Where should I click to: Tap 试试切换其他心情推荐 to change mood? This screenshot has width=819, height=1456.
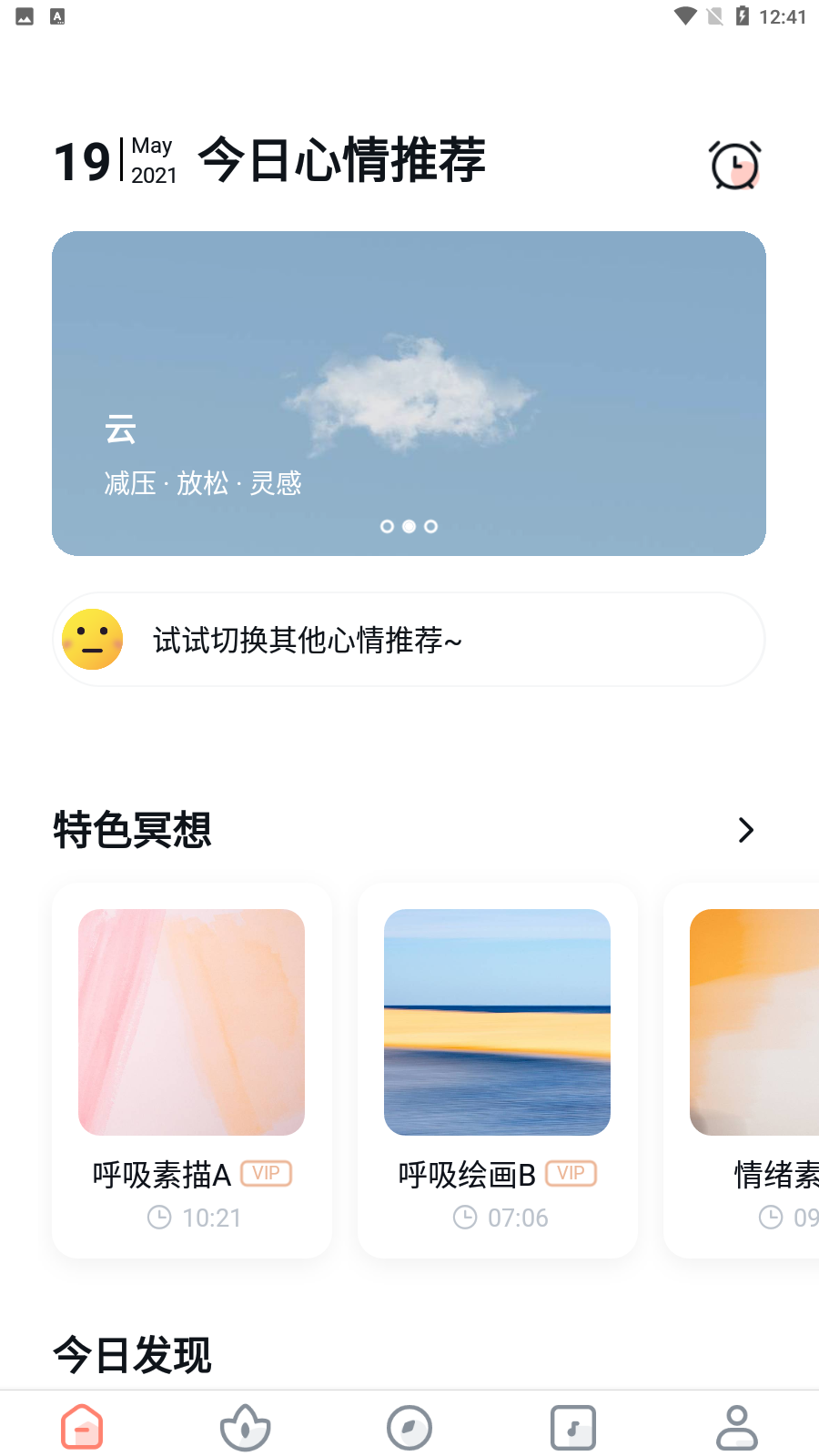[307, 640]
